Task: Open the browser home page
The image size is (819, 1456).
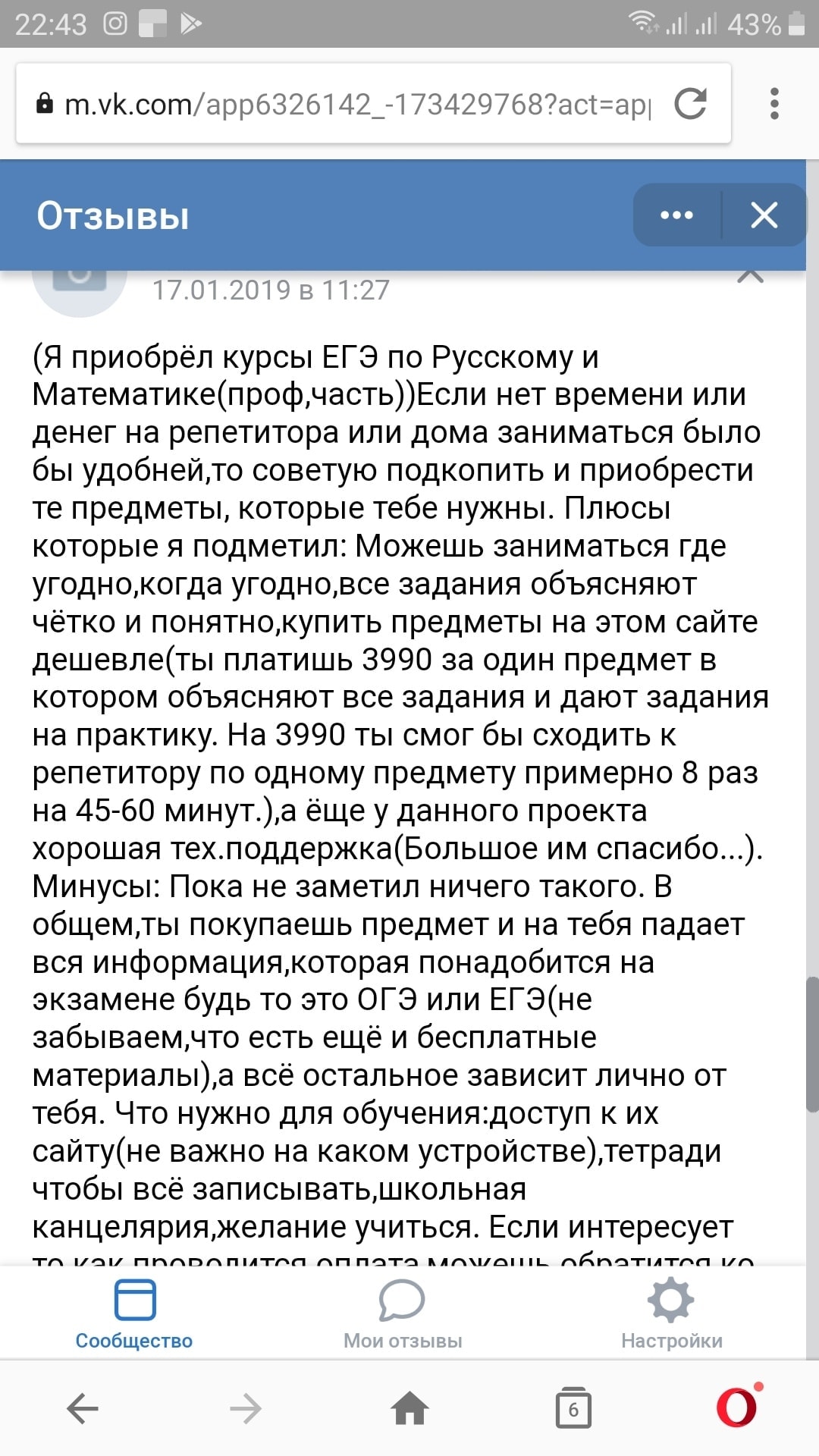Action: coord(409,1409)
